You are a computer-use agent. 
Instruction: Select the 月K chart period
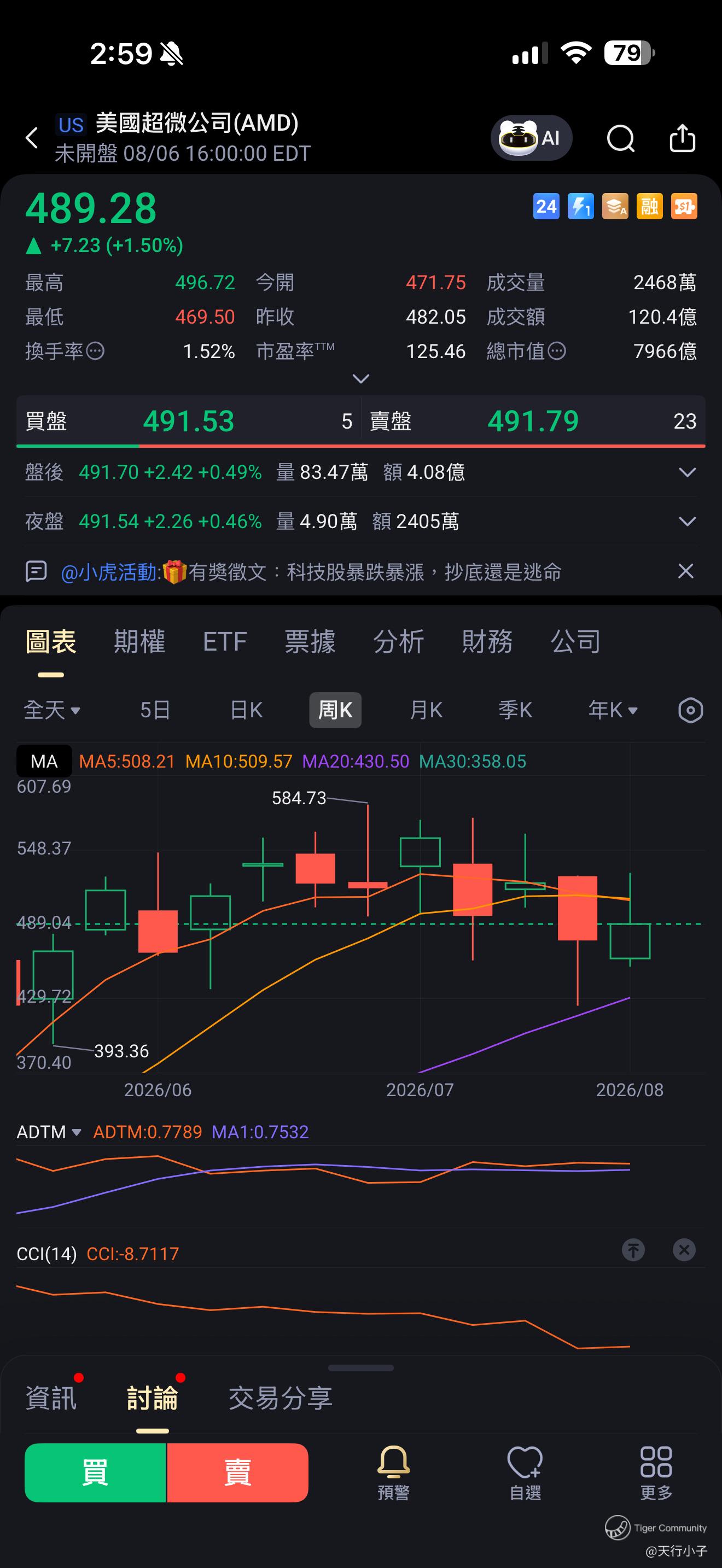pos(426,710)
